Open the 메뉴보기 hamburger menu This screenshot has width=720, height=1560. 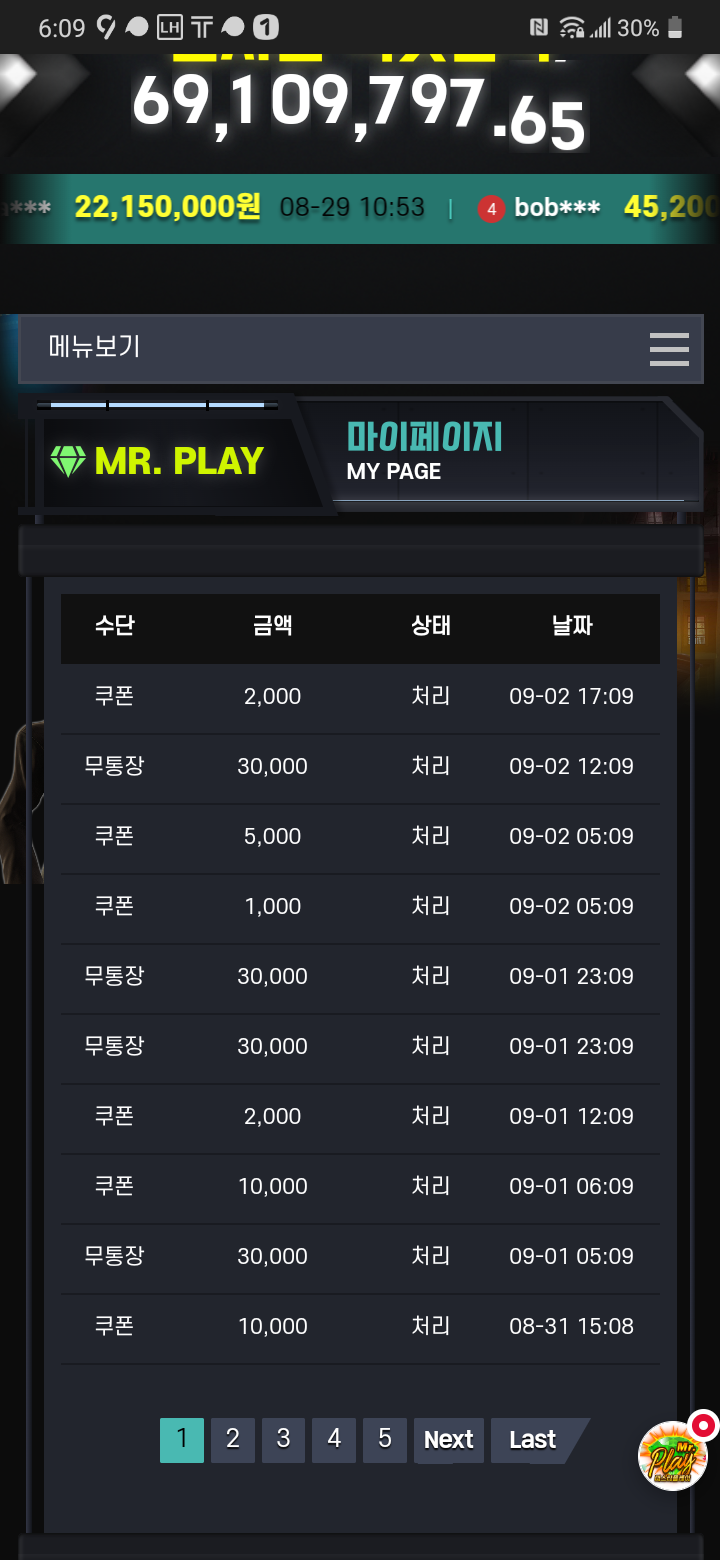pyautogui.click(x=668, y=349)
